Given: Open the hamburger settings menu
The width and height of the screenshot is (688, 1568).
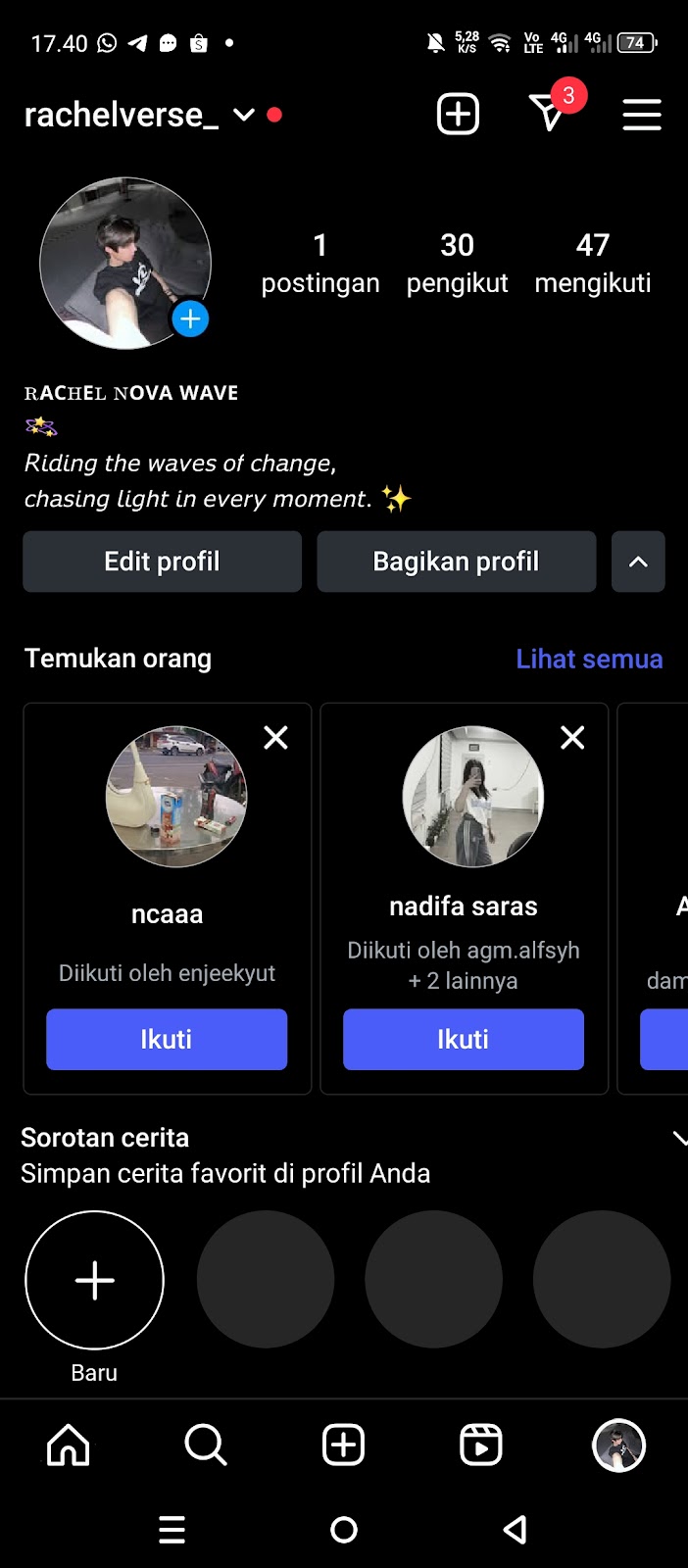Looking at the screenshot, I should click(x=642, y=115).
